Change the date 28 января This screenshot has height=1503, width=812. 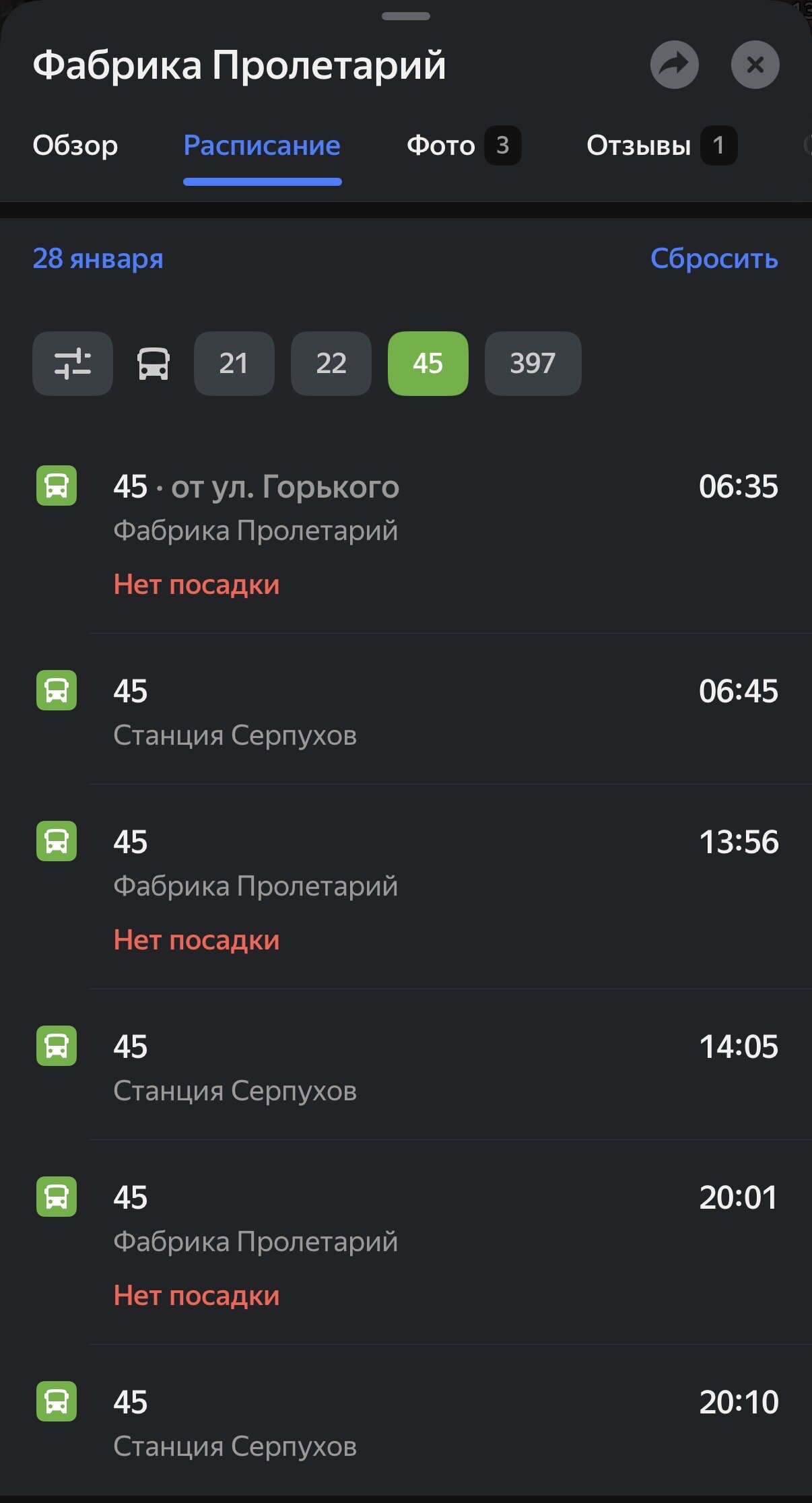[98, 259]
